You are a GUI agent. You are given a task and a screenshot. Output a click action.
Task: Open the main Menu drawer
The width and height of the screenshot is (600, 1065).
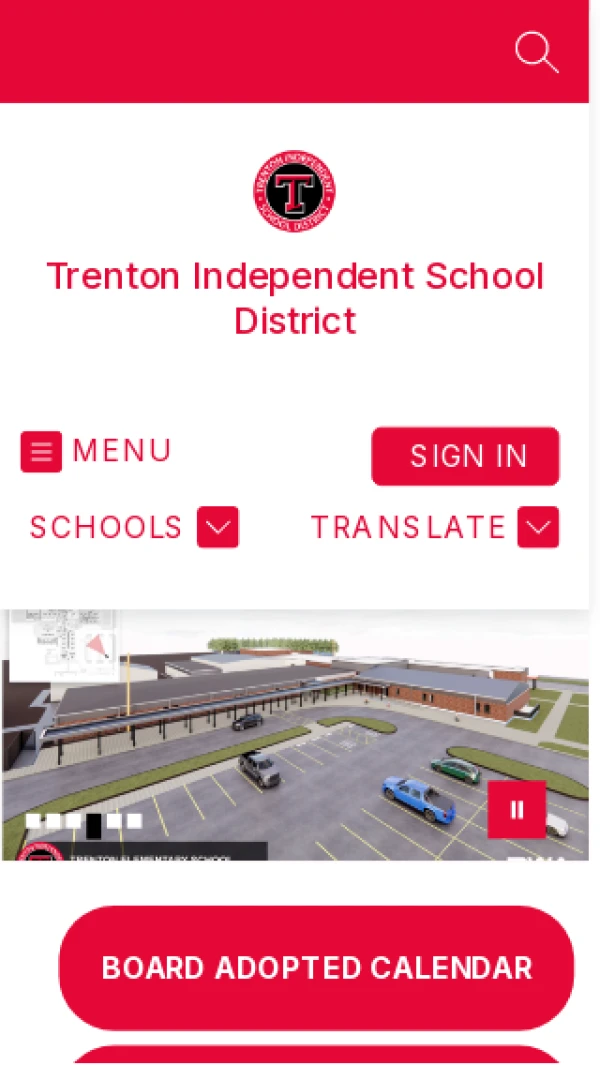(x=96, y=451)
